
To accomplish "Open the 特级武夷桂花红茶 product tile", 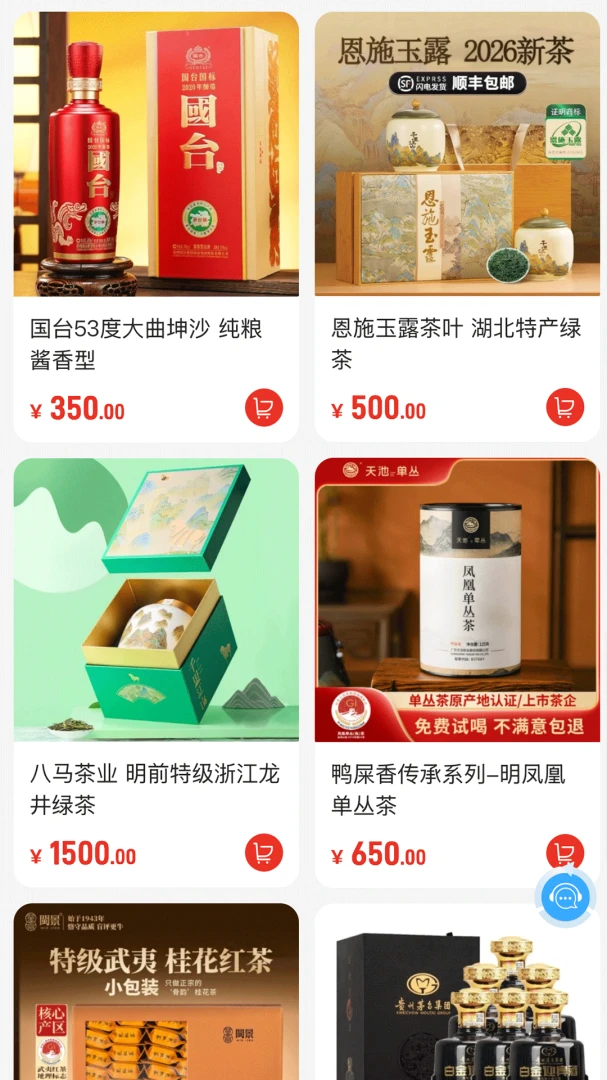I will tap(156, 992).
